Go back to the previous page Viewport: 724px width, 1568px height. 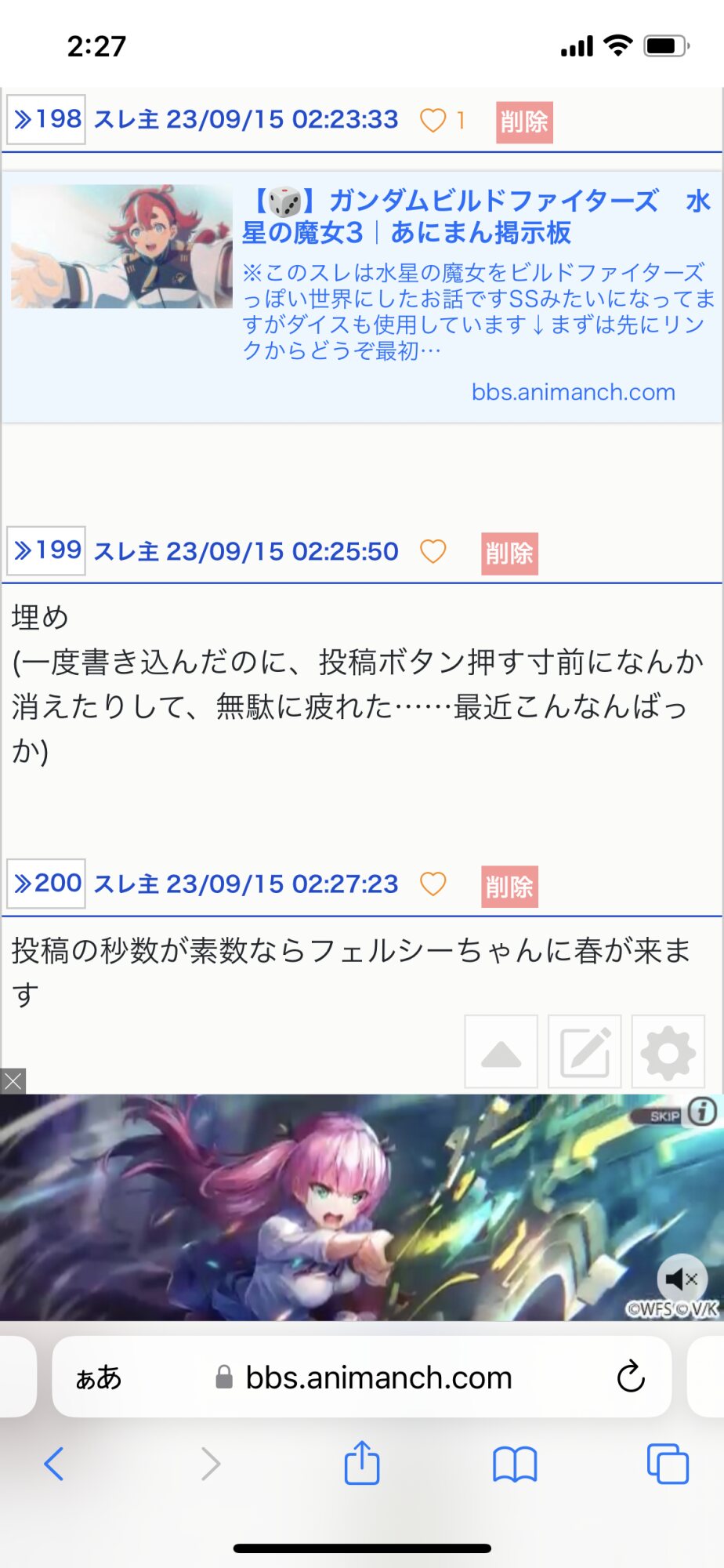(54, 1463)
